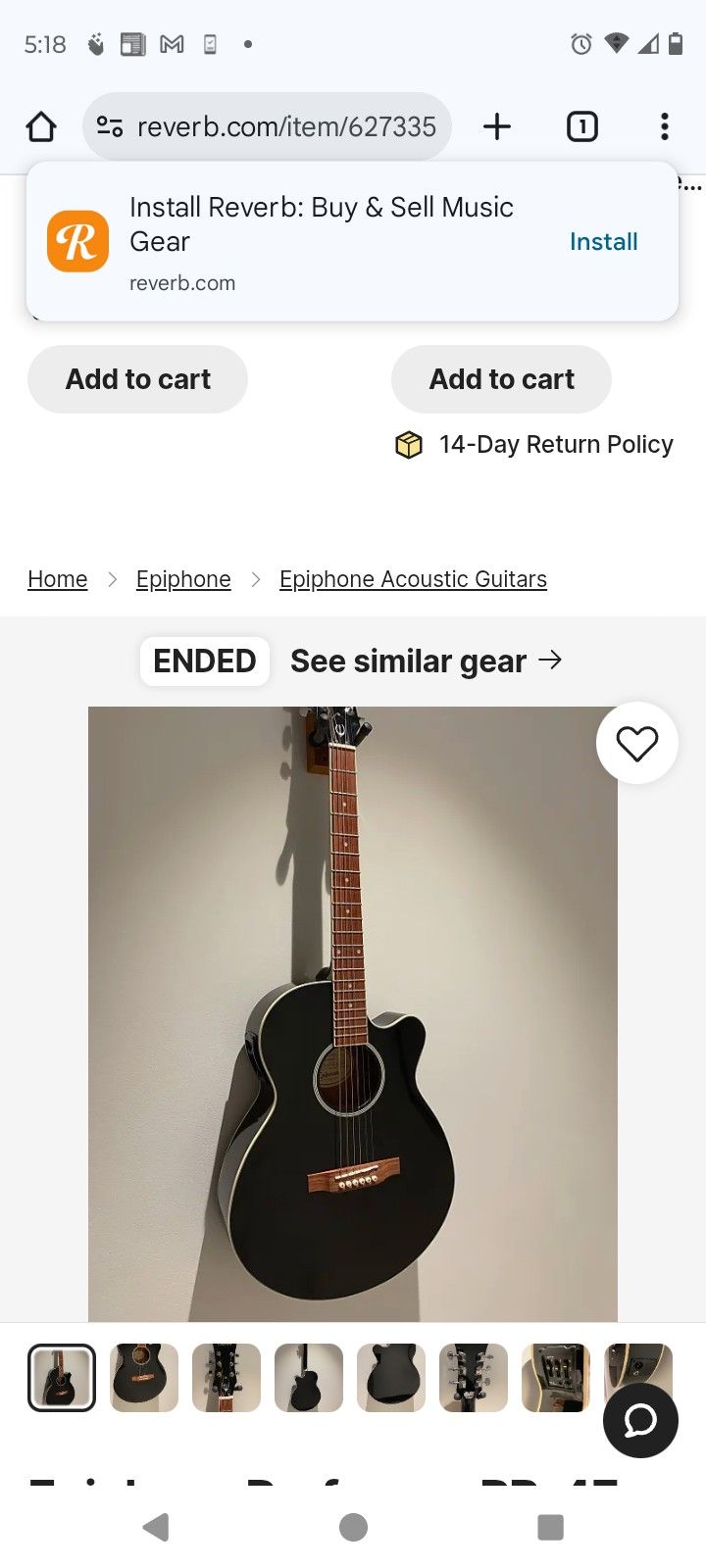Open the tab switcher showing one tab

tap(581, 125)
